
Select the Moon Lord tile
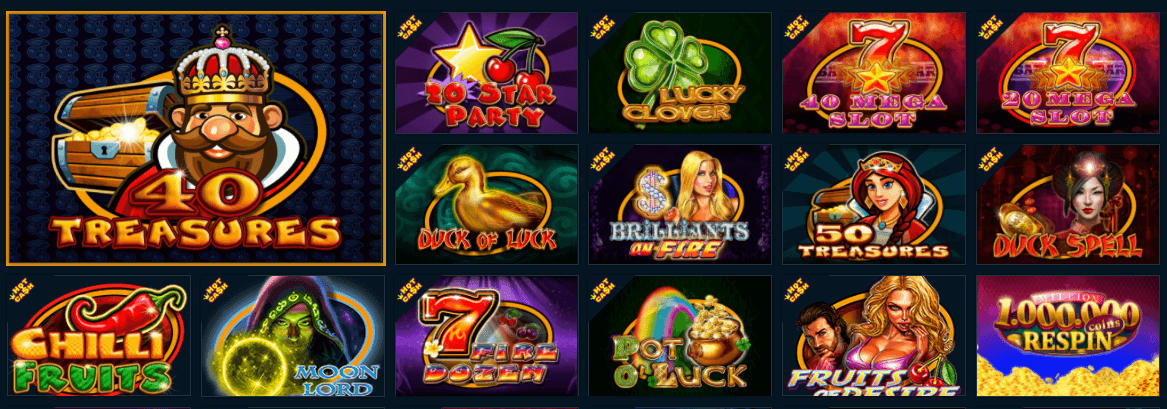(292, 336)
